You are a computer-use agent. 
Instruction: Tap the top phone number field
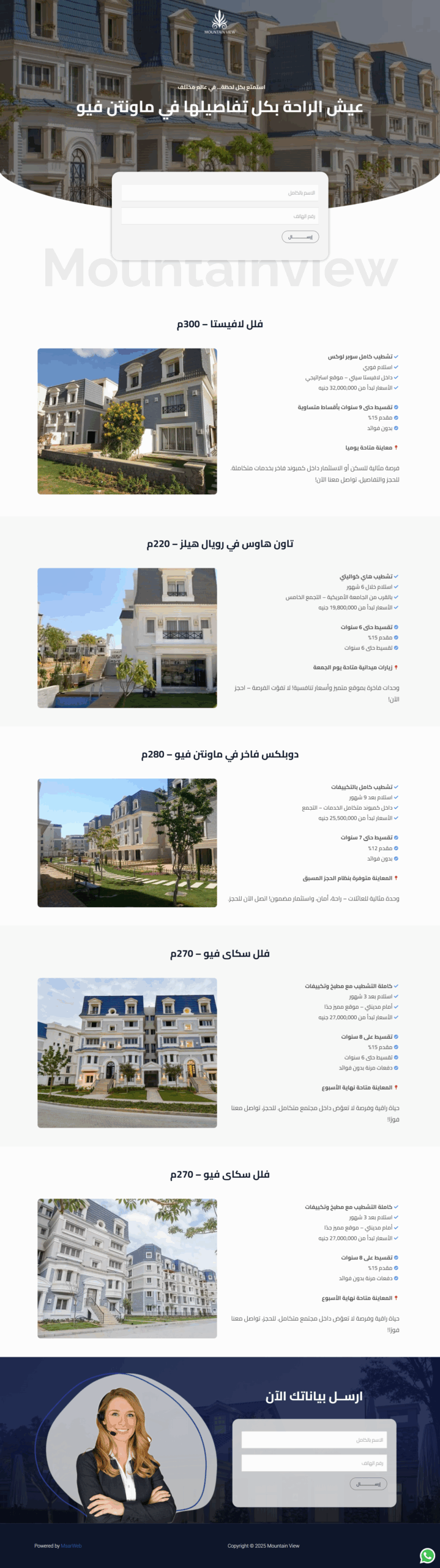[x=219, y=216]
